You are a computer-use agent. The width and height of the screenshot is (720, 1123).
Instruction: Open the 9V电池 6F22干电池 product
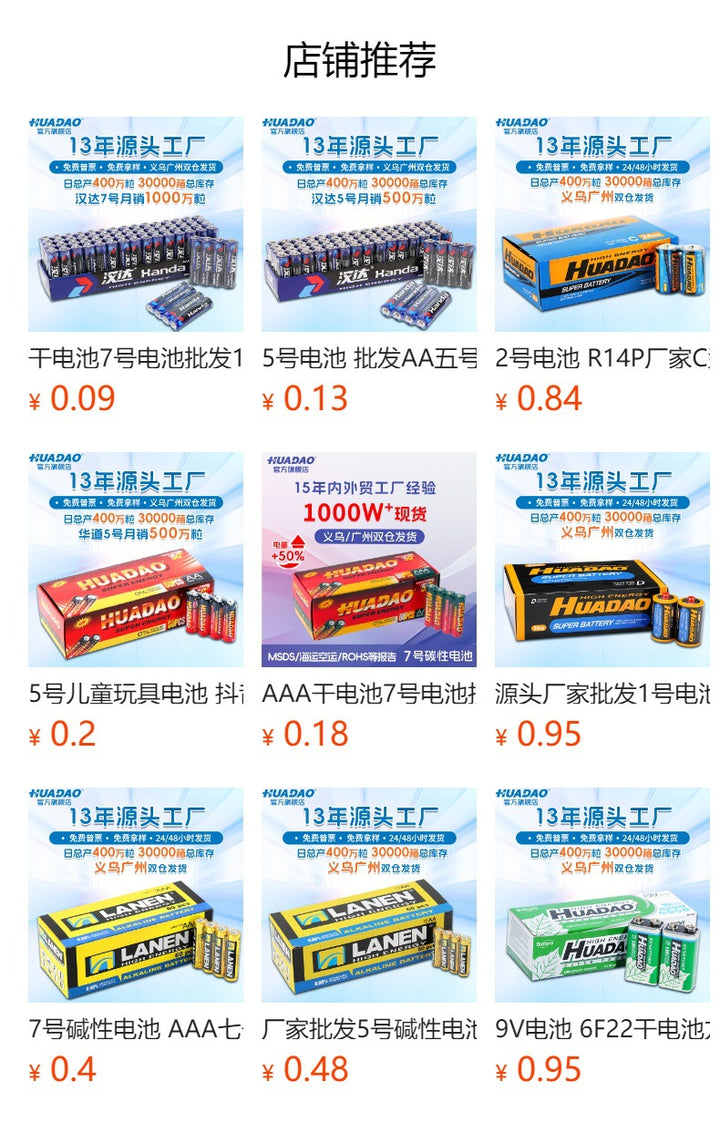[602, 895]
